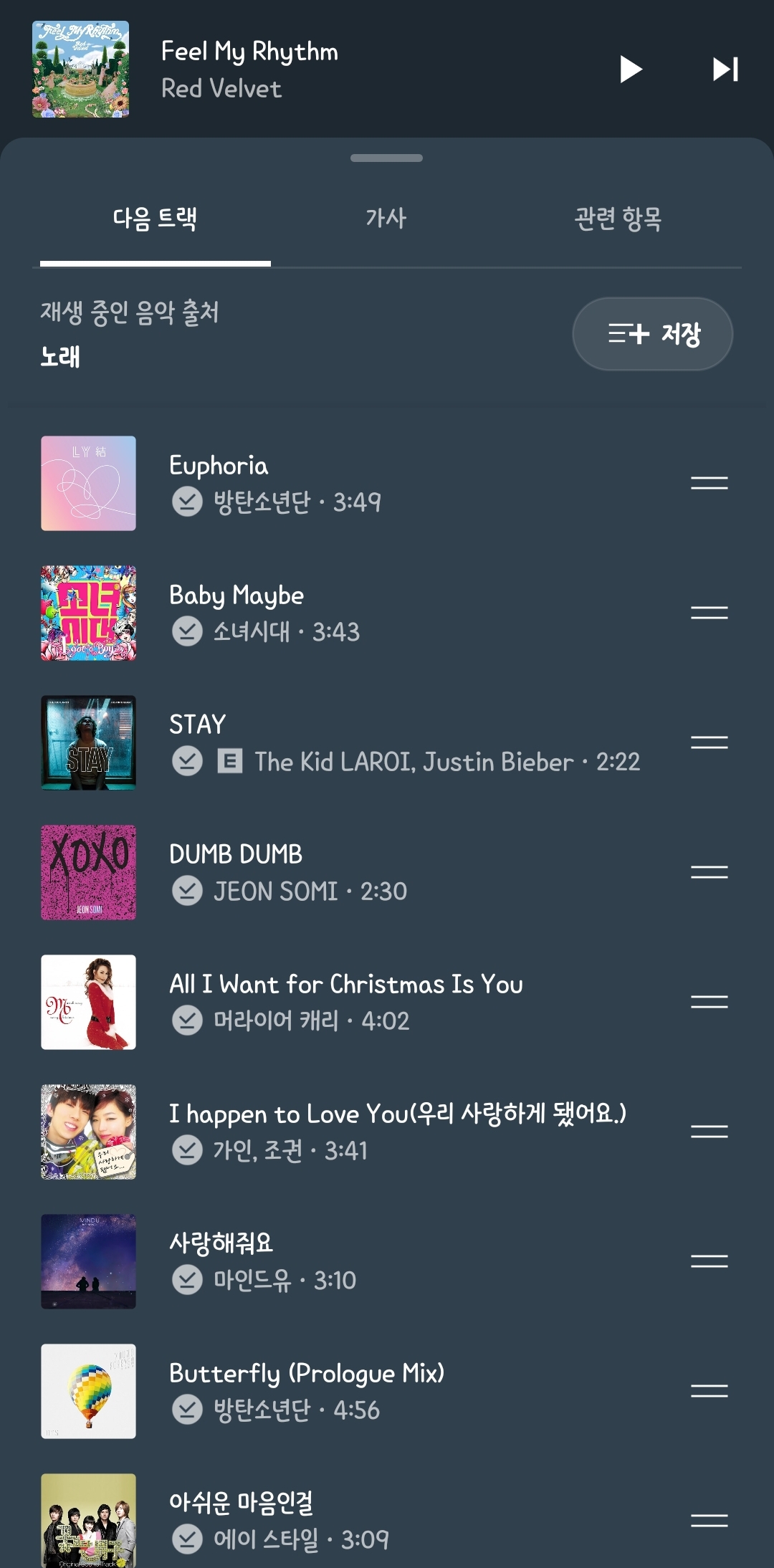
Task: Select the 다음 트랙 tab
Action: [x=155, y=219]
